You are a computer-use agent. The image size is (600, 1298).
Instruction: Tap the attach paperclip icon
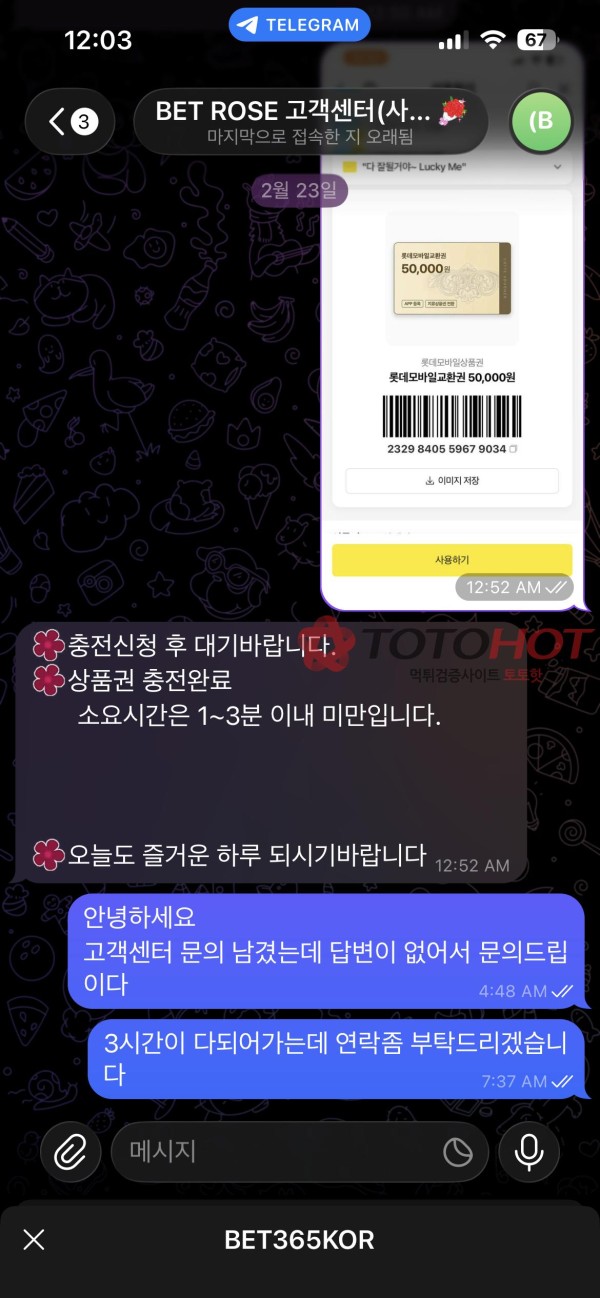(x=70, y=1152)
